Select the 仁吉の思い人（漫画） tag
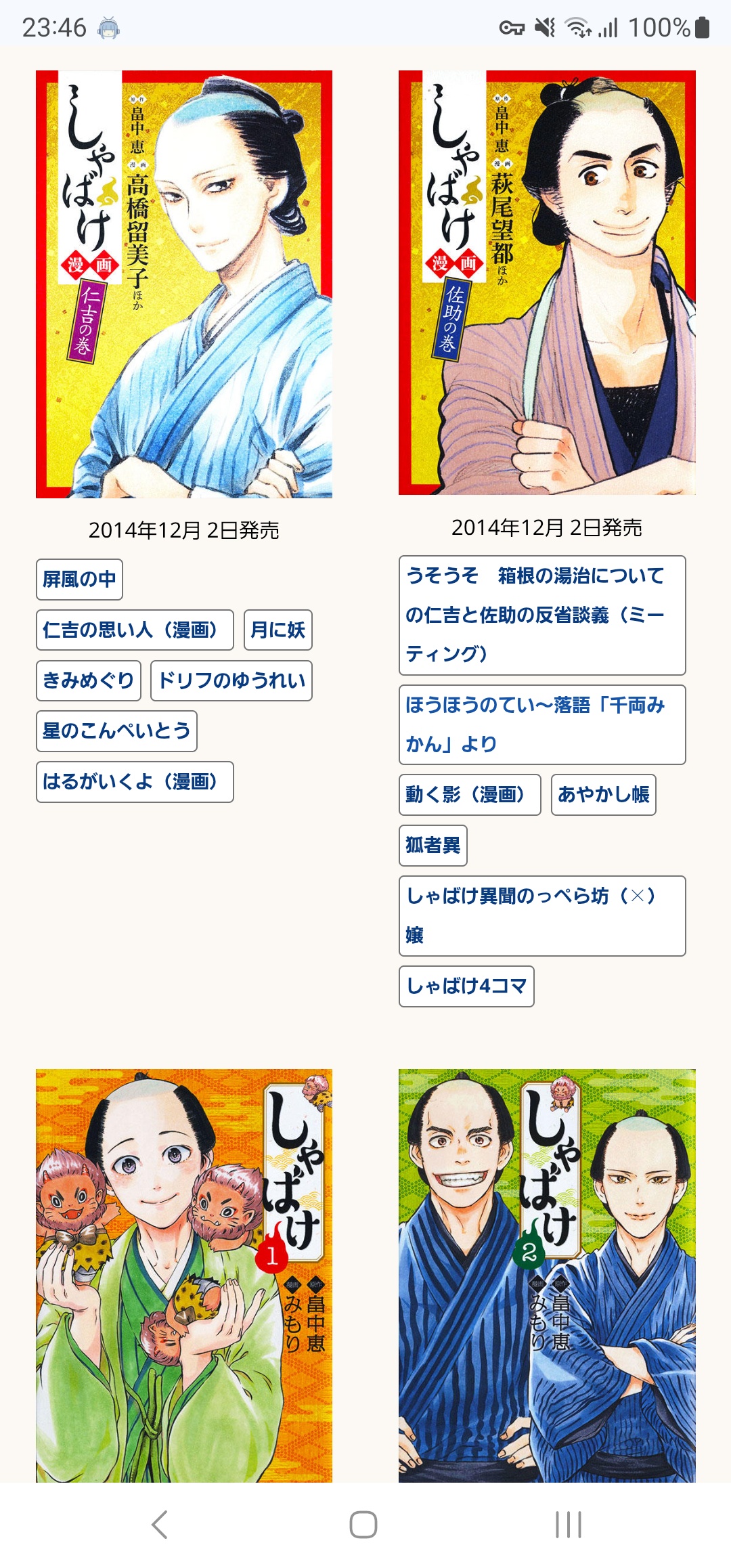Image resolution: width=731 pixels, height=1568 pixels. pos(135,630)
